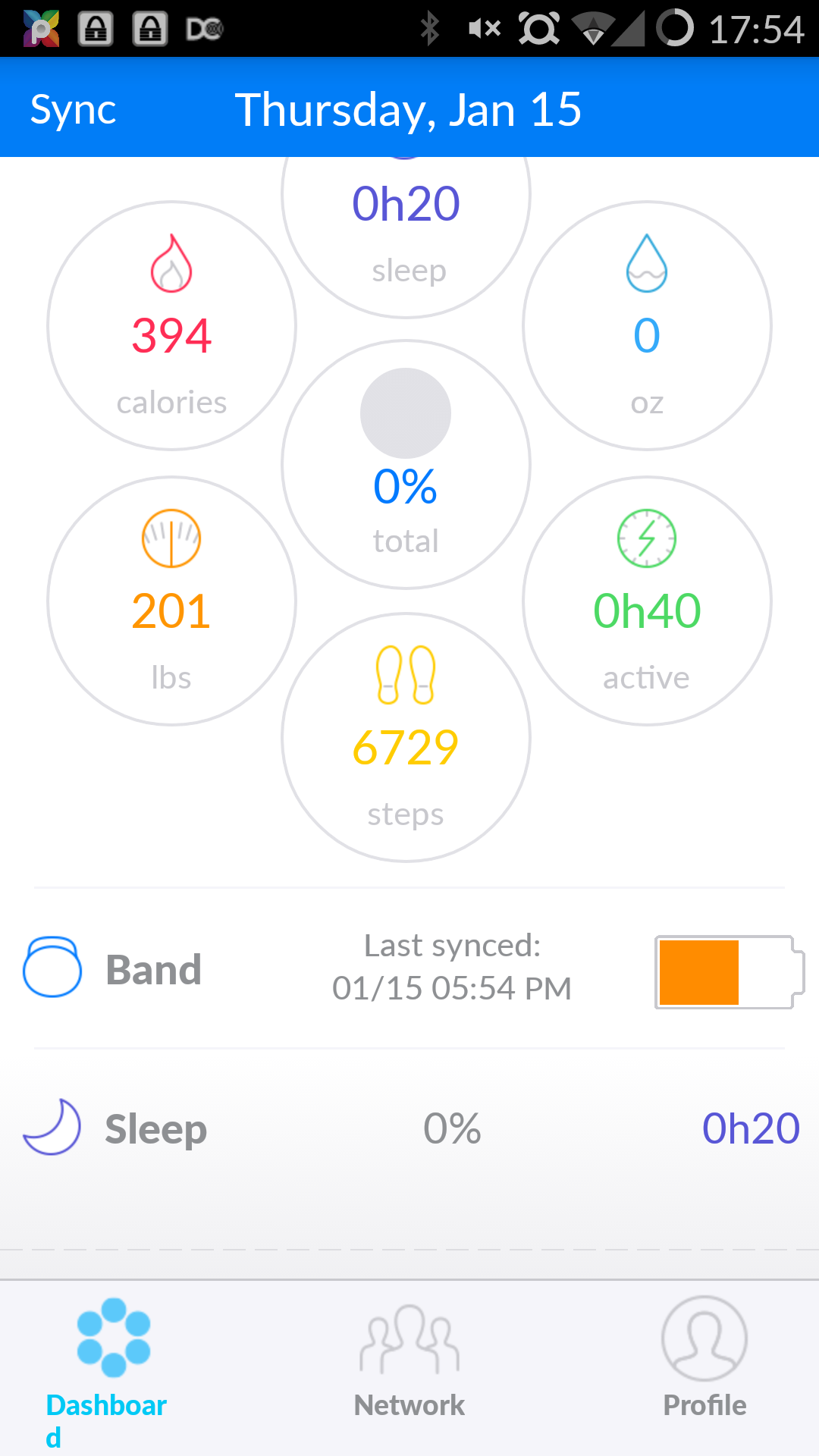Open the calories circle
The height and width of the screenshot is (1456, 819).
[x=171, y=325]
